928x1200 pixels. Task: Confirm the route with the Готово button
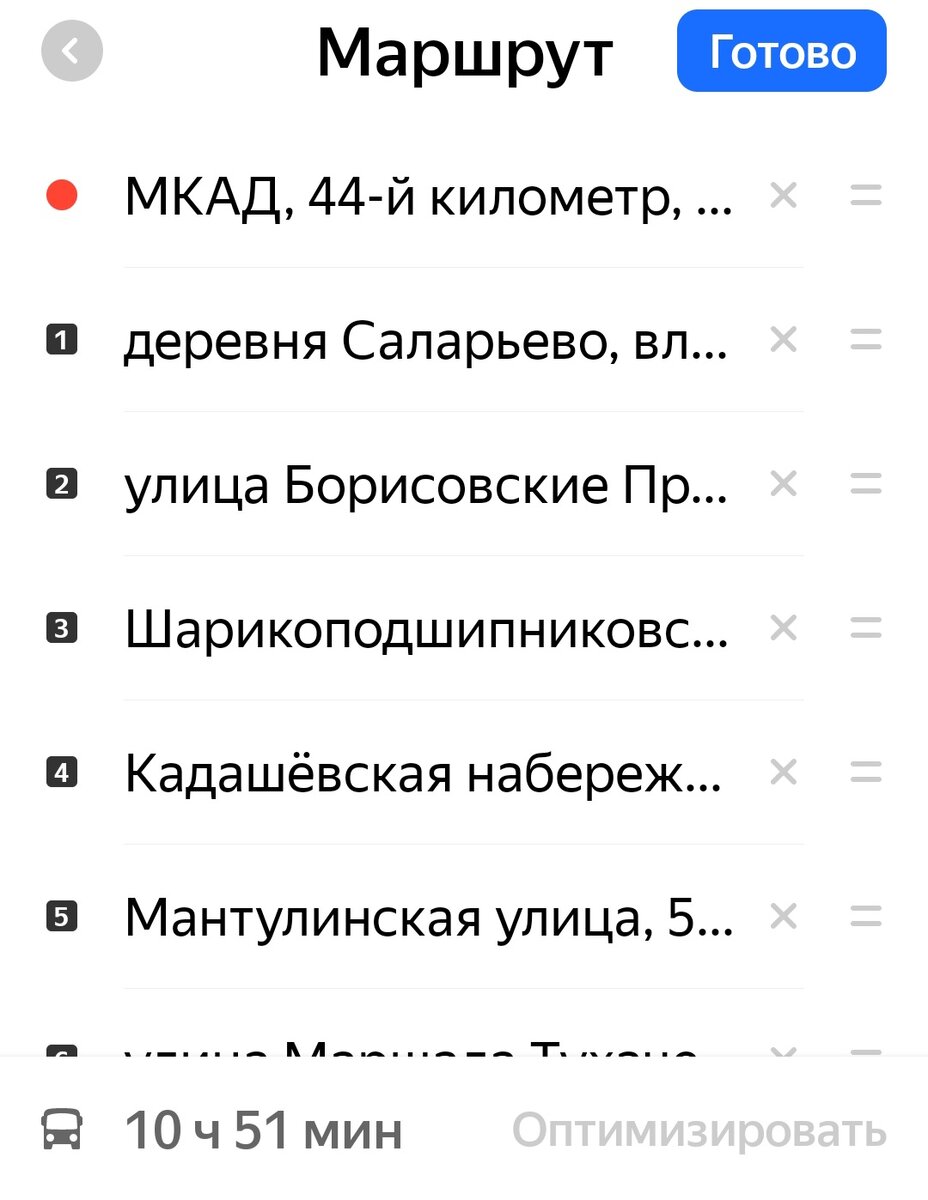(x=781, y=52)
